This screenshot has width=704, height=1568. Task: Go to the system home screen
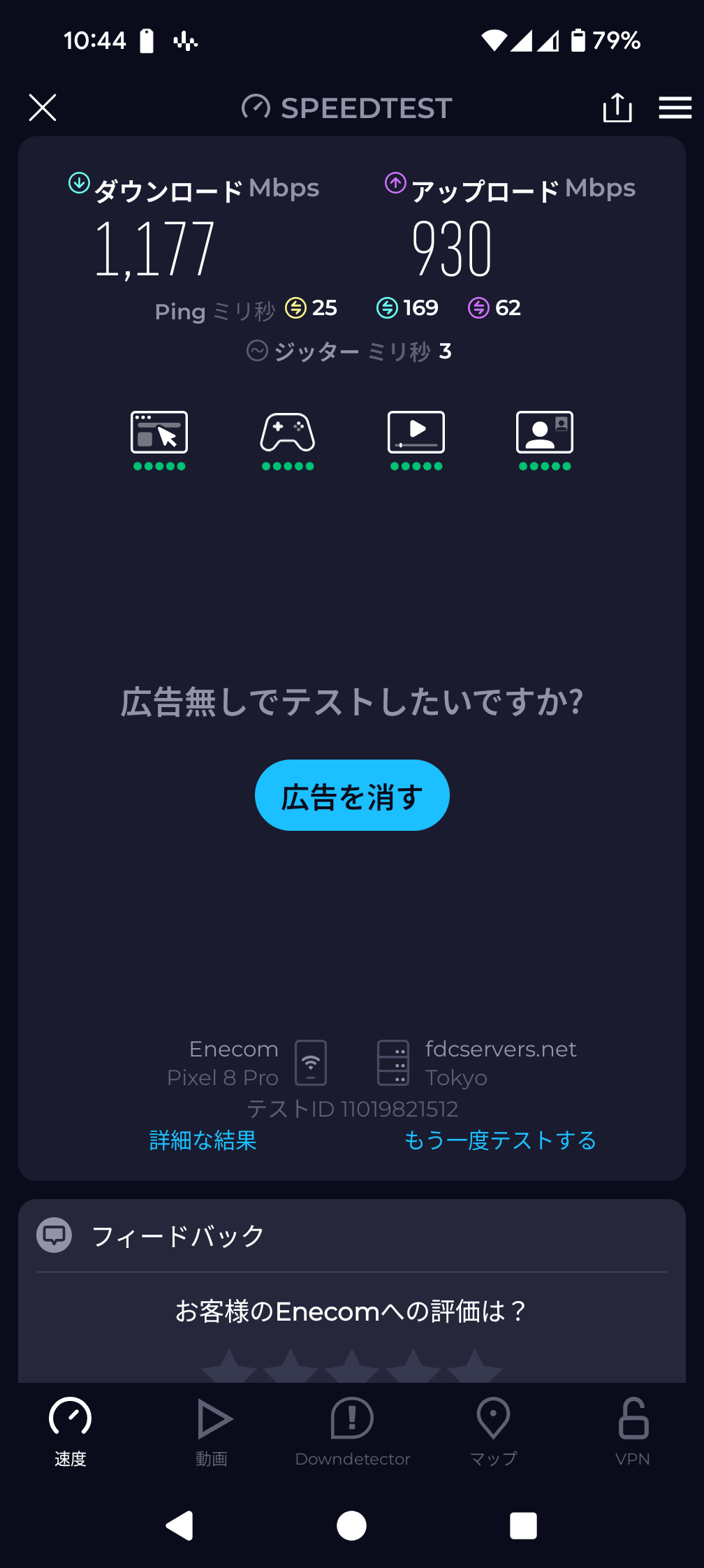click(351, 1525)
